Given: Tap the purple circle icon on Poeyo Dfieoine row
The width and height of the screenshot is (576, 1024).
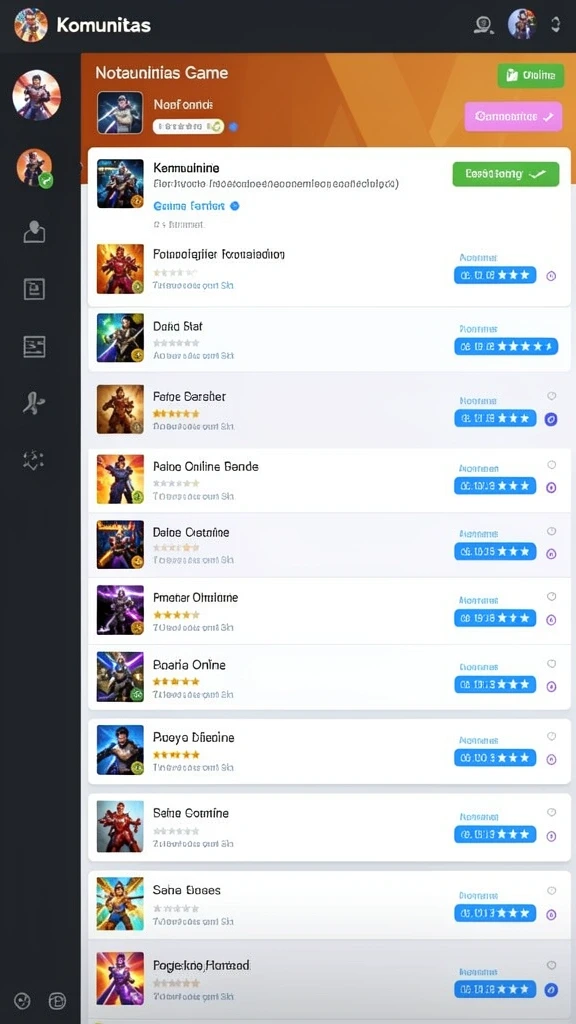Looking at the screenshot, I should coord(551,760).
